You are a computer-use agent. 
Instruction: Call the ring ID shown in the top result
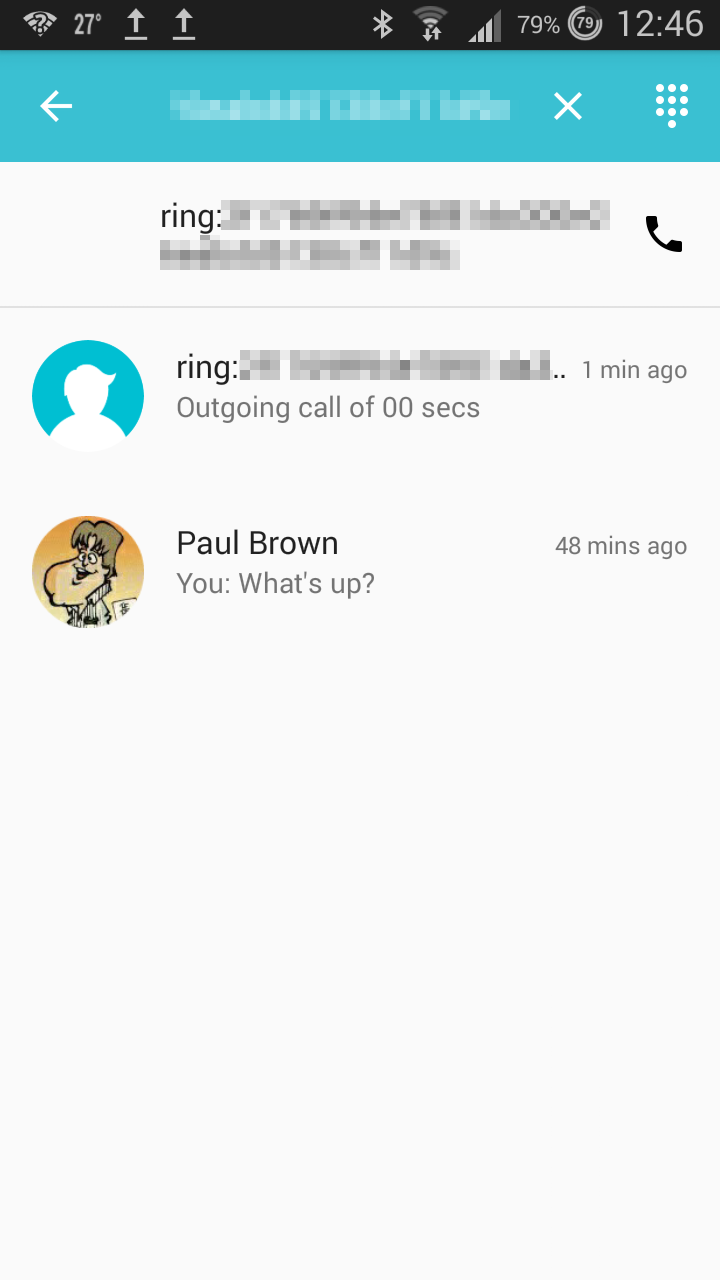pos(664,234)
